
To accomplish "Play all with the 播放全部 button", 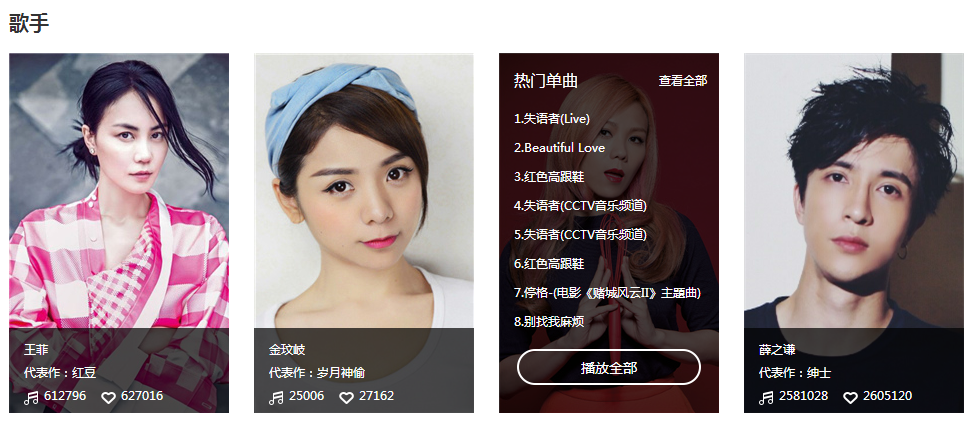I will pos(609,367).
